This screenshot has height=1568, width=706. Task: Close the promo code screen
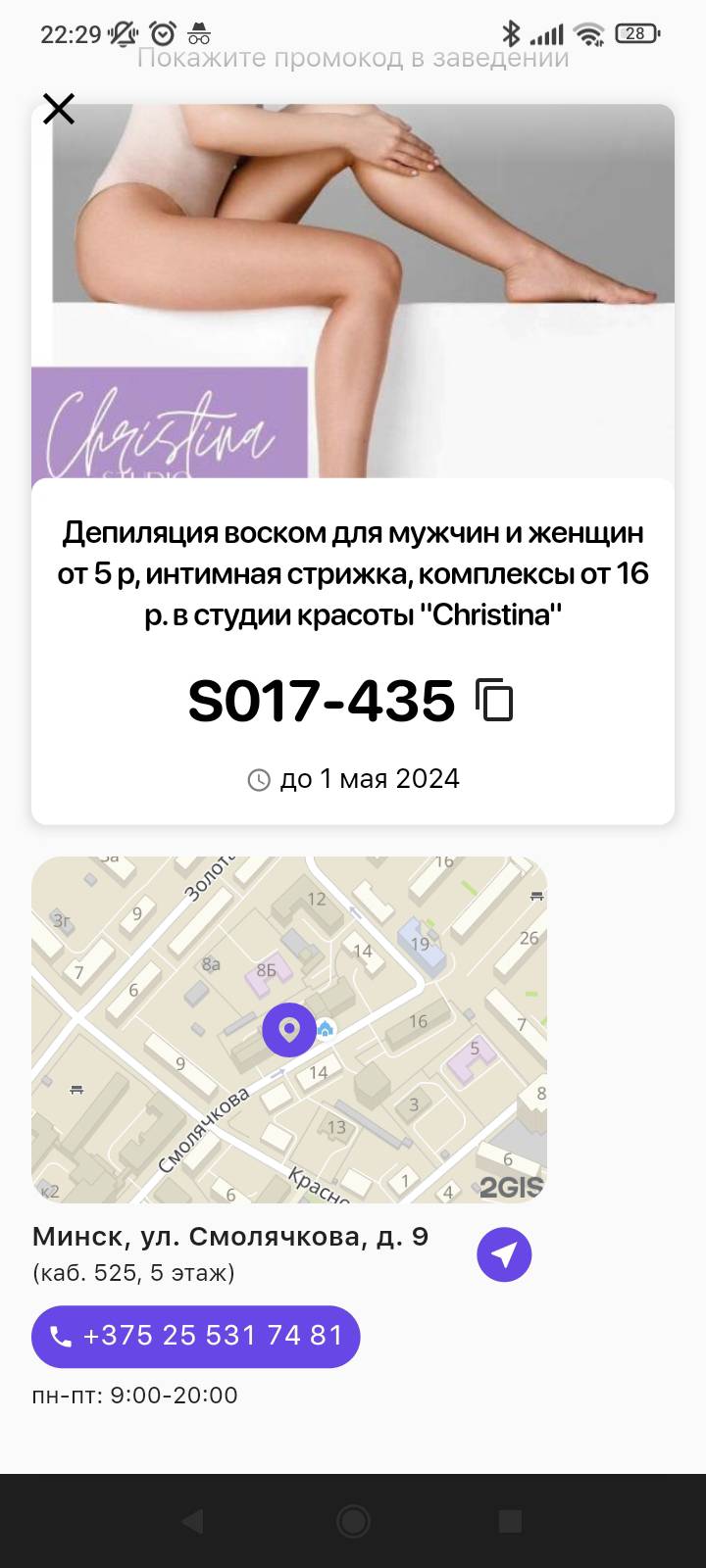tap(59, 109)
